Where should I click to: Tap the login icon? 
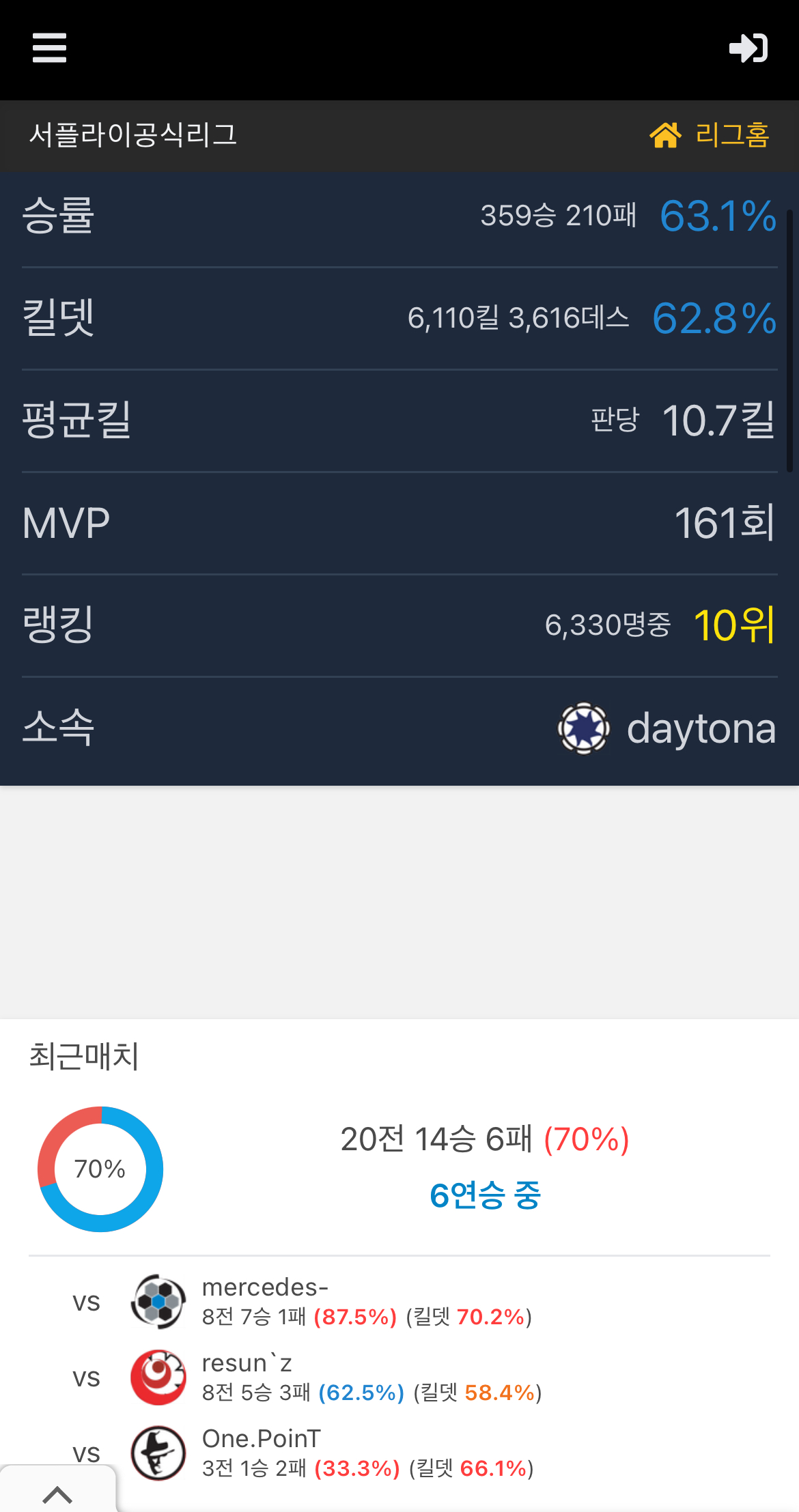tap(748, 48)
